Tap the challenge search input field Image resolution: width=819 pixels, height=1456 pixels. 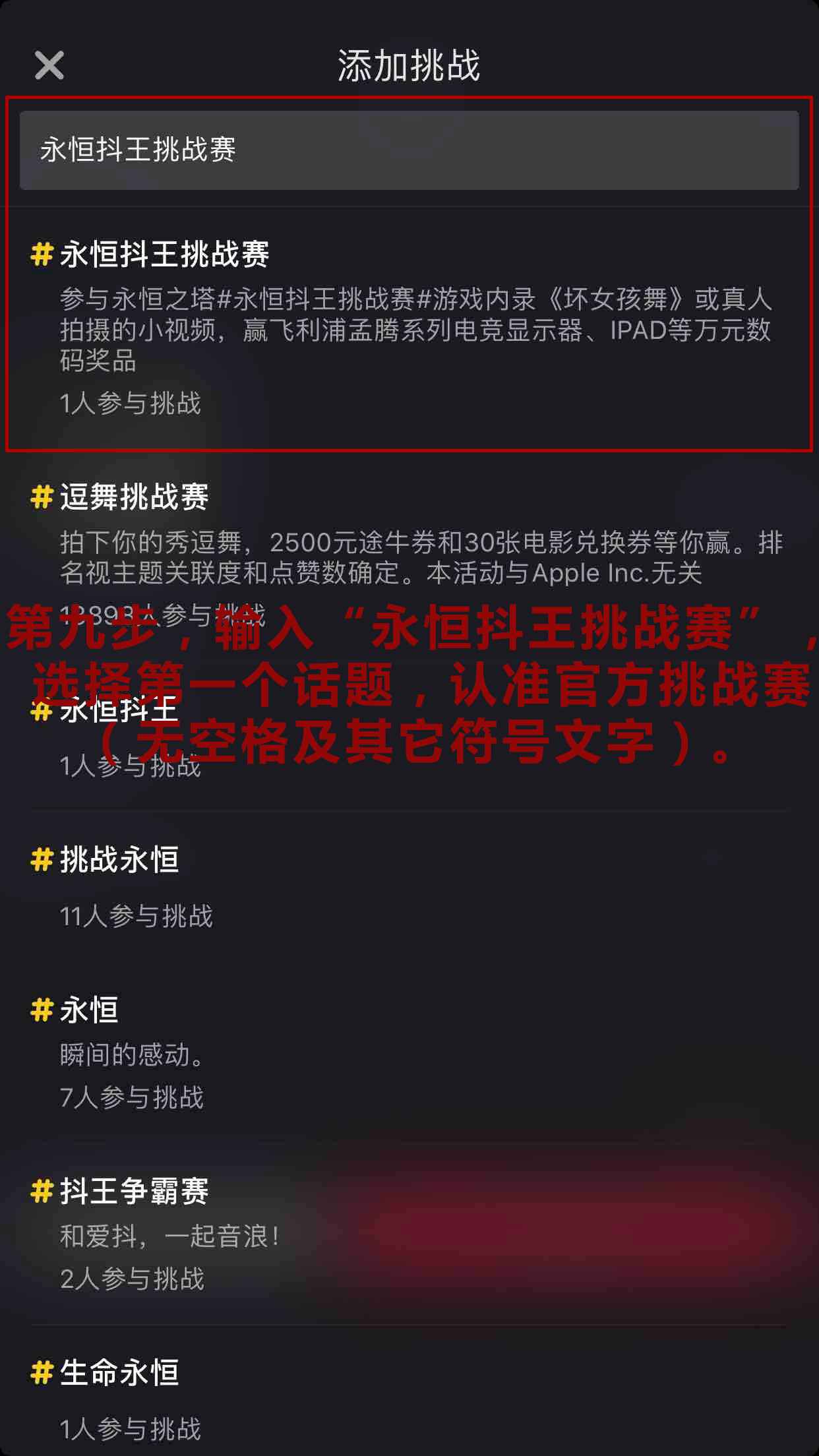coord(409,150)
